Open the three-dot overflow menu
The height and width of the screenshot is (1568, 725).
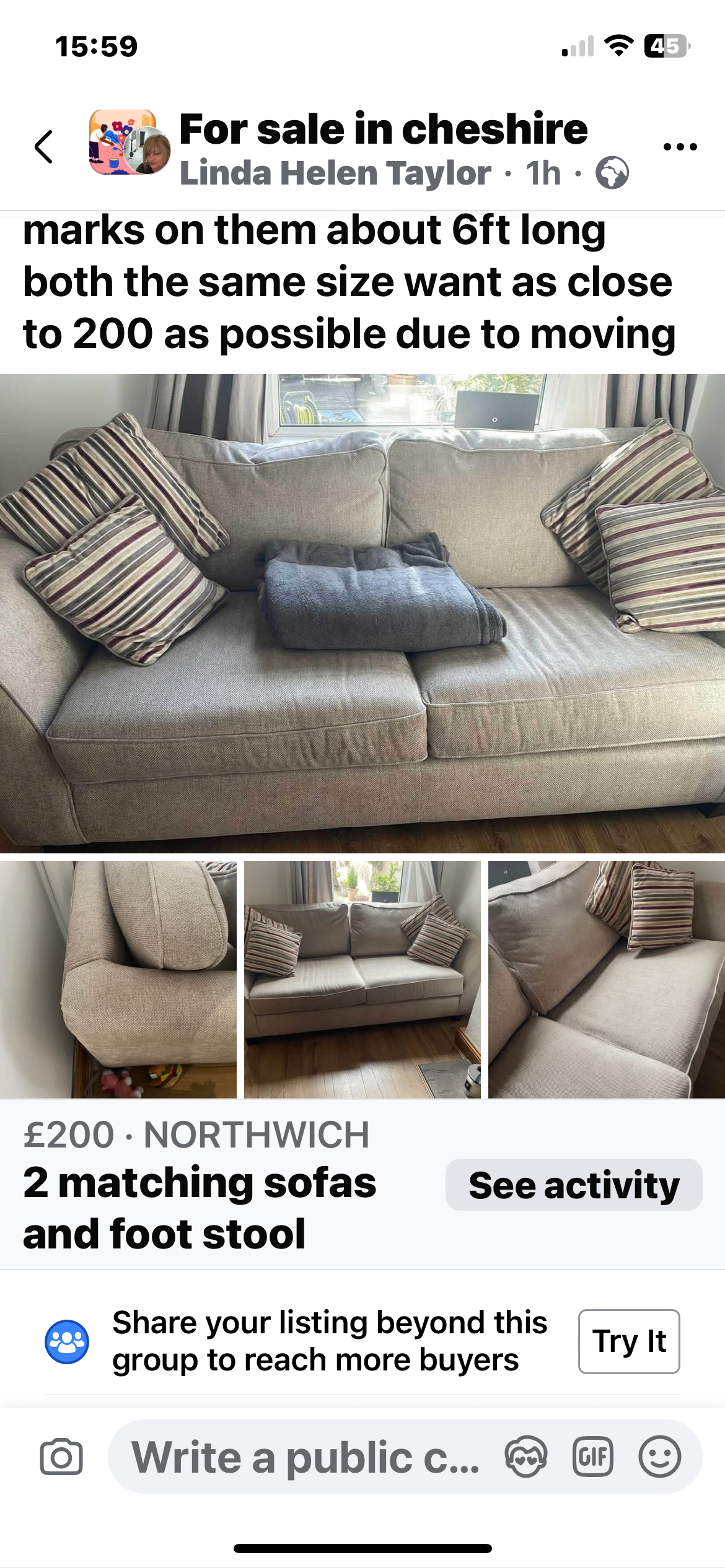[x=680, y=147]
